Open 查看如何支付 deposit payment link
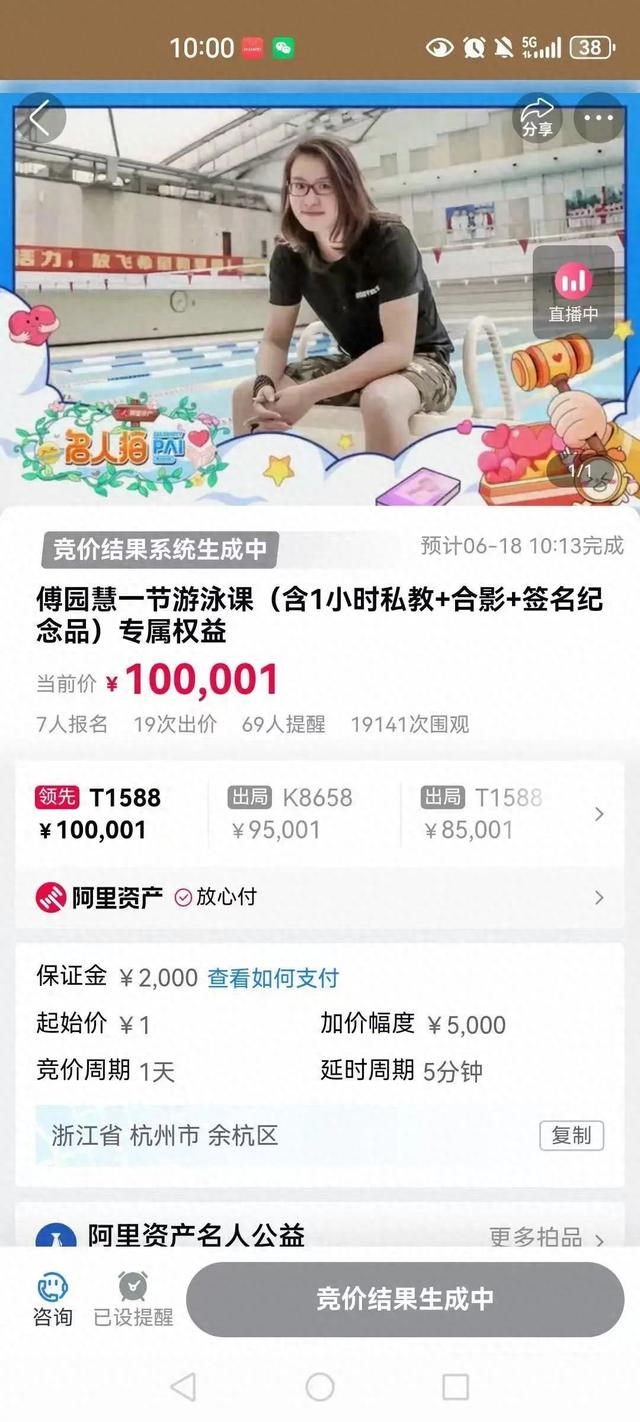The image size is (640, 1422). [x=273, y=977]
